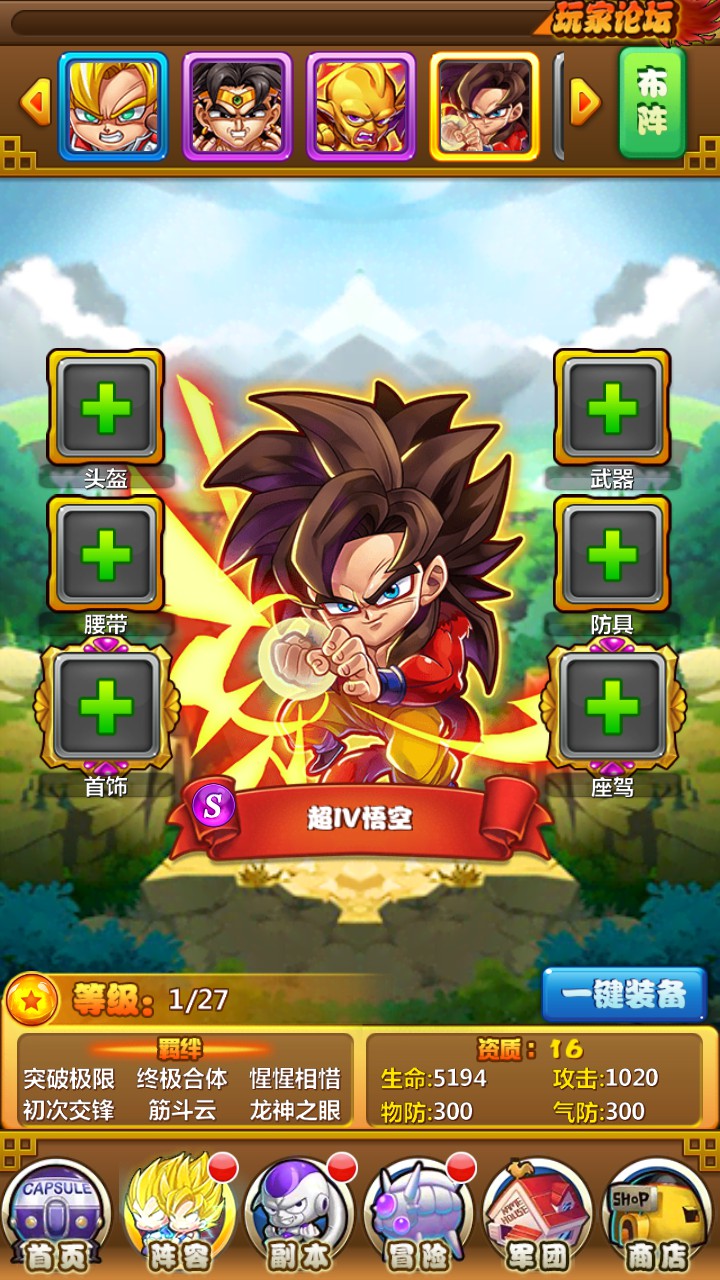Add equipment to the 武器 weapon slot
Viewport: 720px width, 1280px height.
pos(612,407)
